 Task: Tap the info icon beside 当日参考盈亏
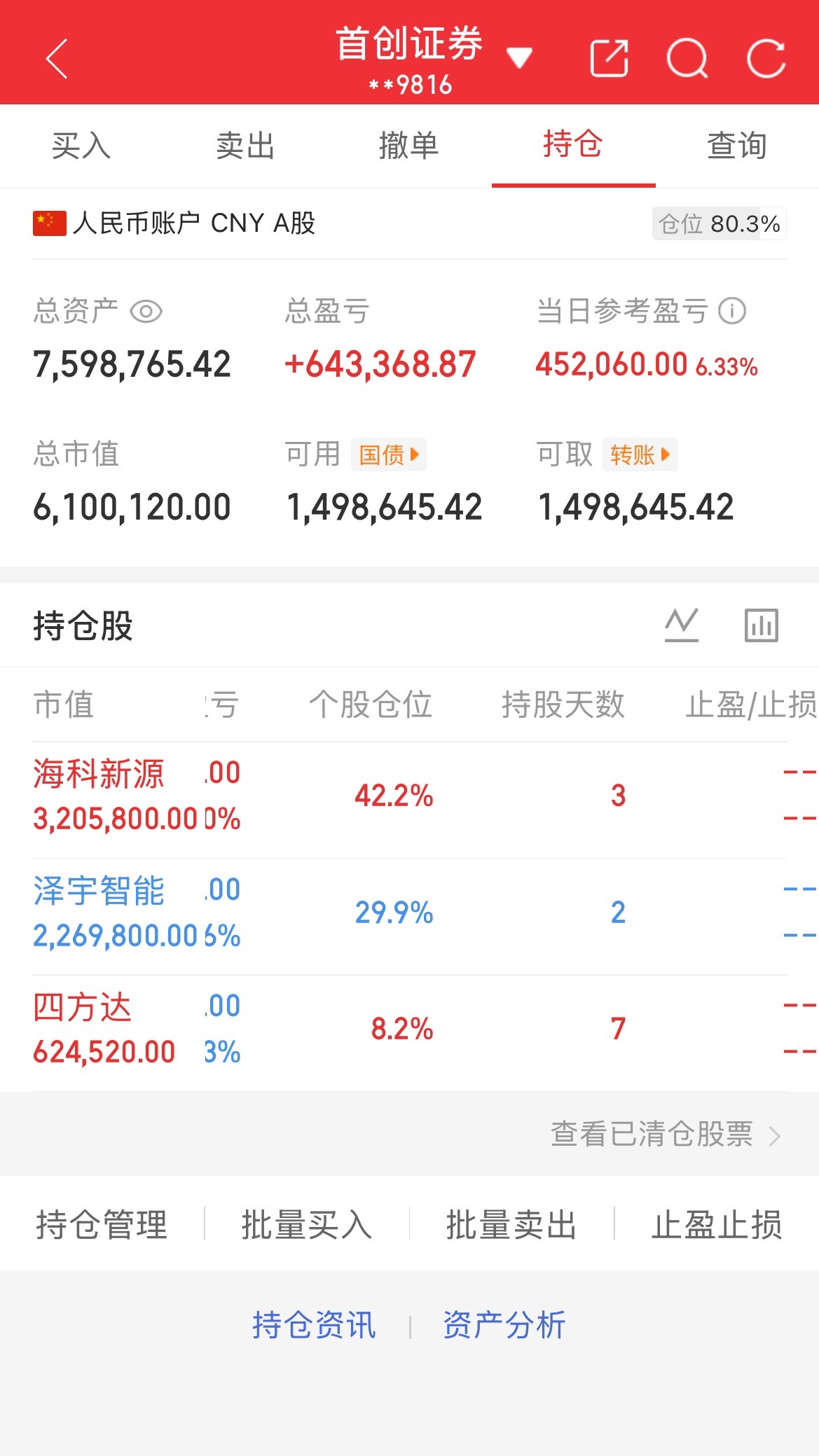[x=733, y=310]
